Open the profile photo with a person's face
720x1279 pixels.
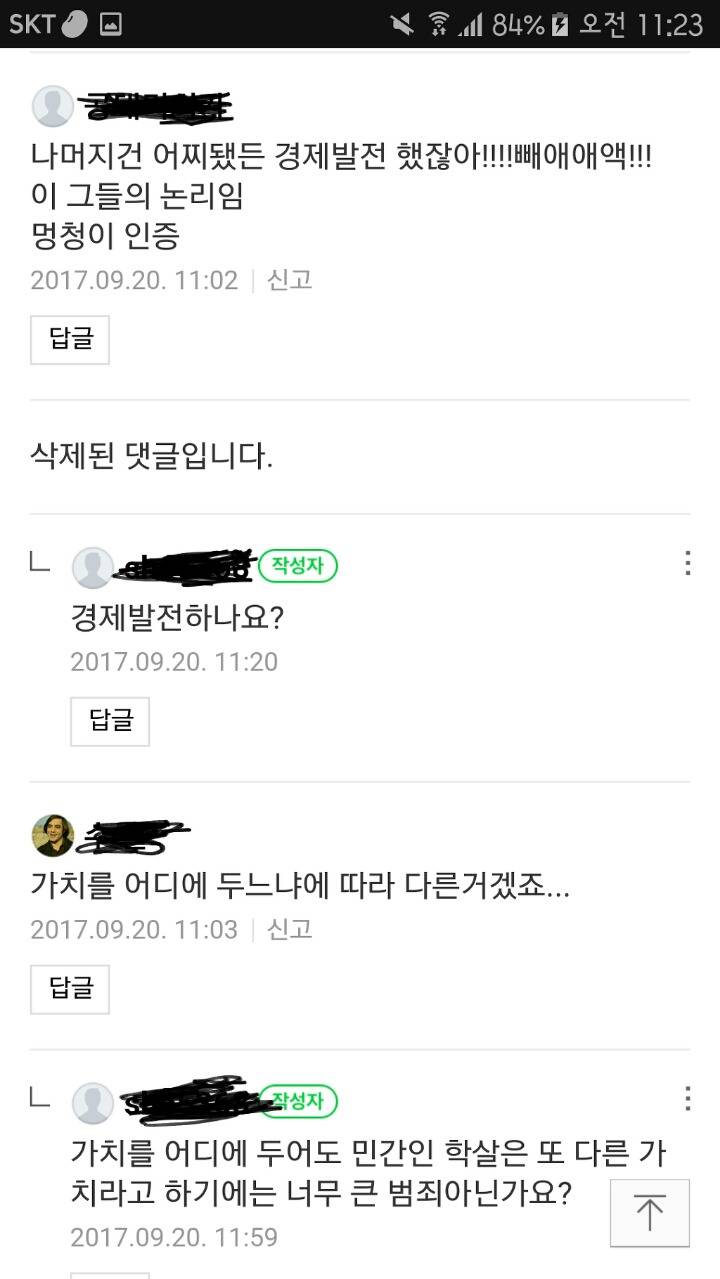(x=54, y=832)
